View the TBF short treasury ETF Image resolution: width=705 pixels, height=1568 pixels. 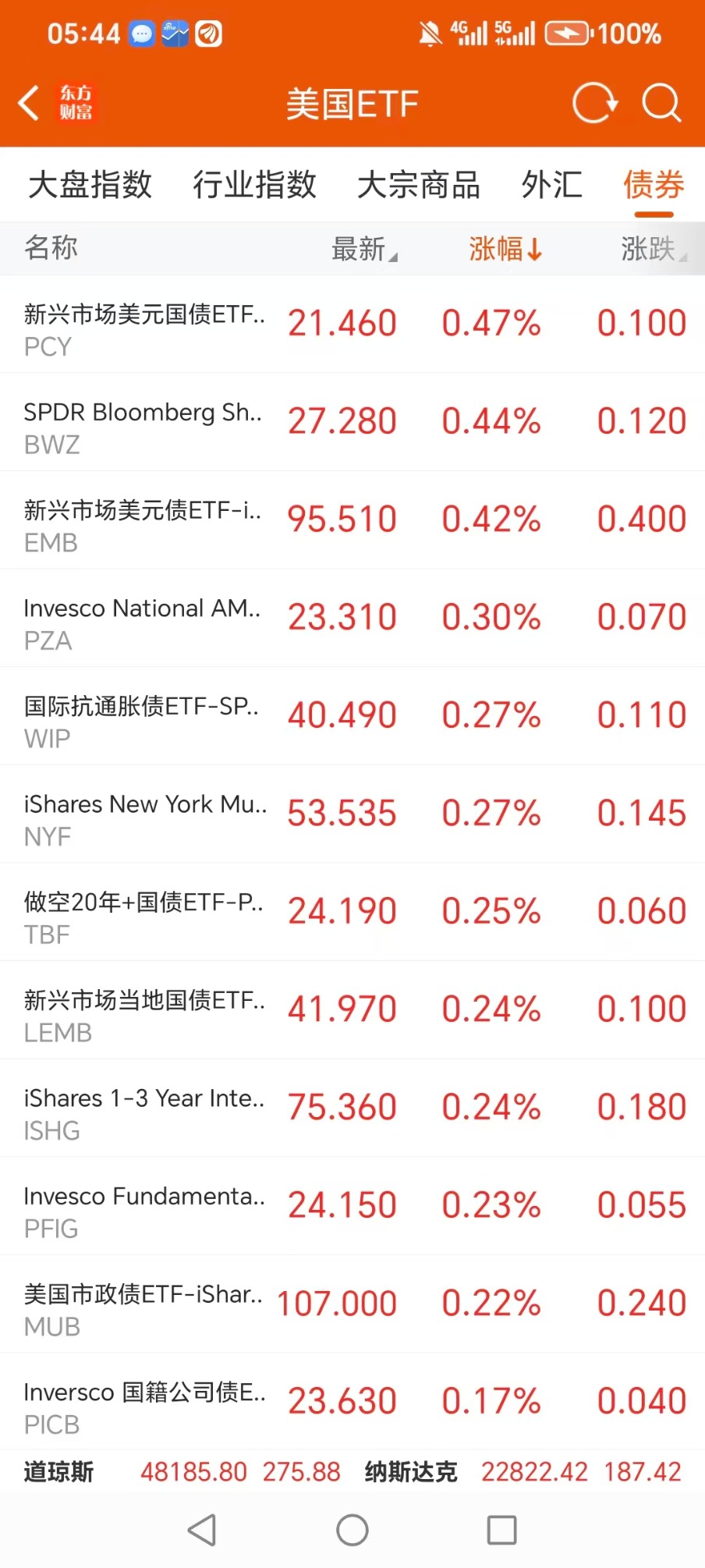[x=352, y=912]
